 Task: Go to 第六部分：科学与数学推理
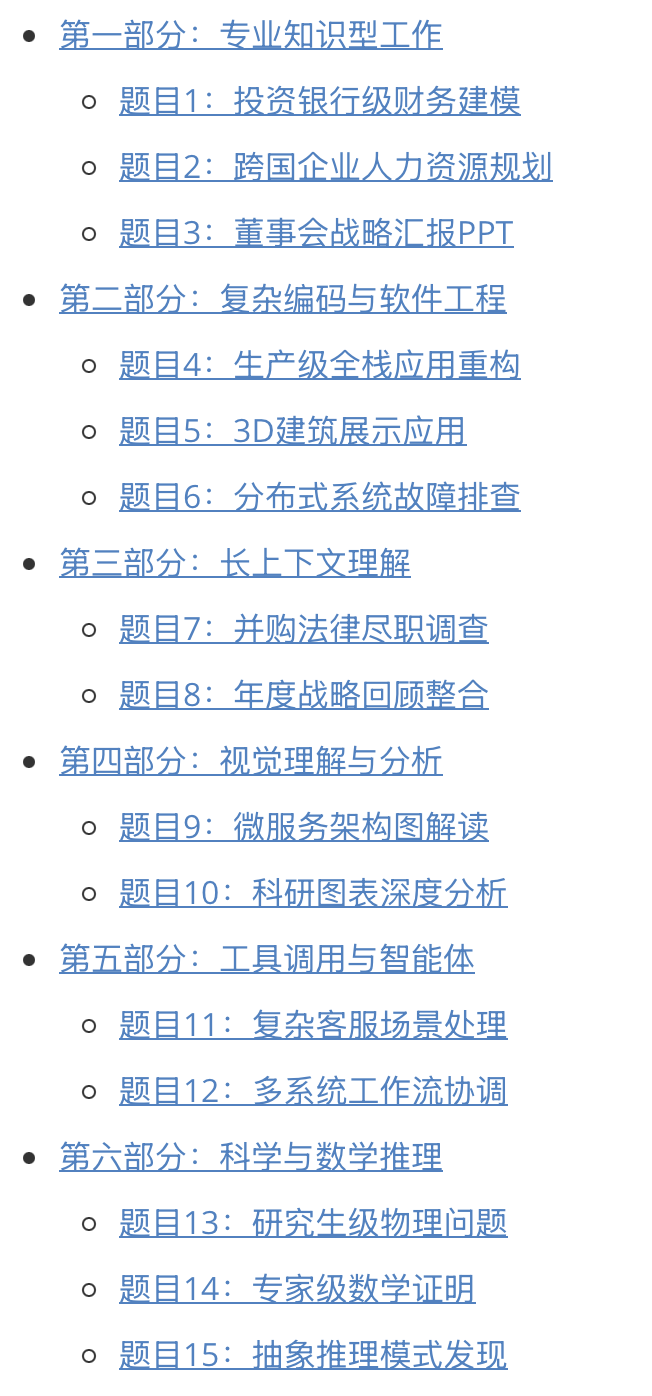click(250, 1158)
